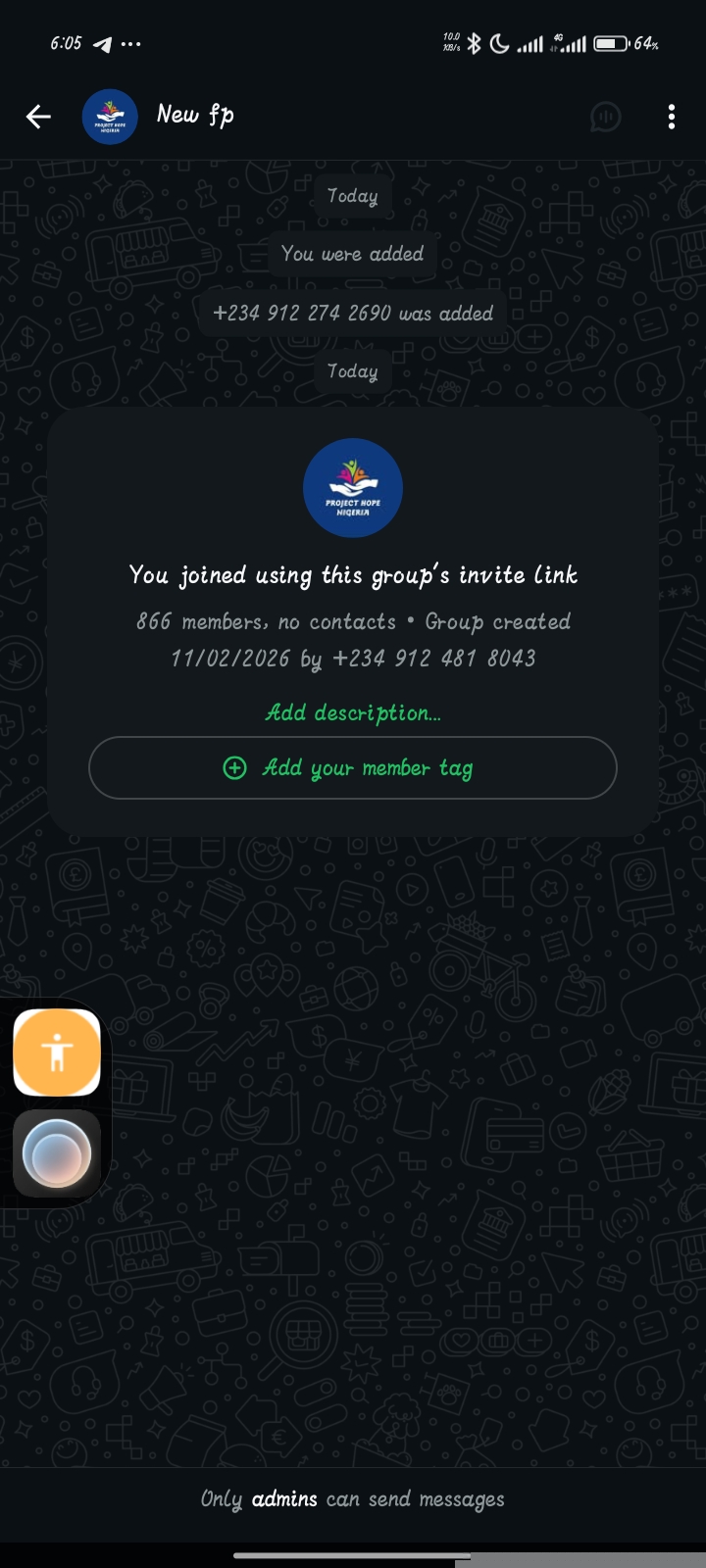Open the more options overflow menu
The image size is (706, 1568).
(x=671, y=118)
